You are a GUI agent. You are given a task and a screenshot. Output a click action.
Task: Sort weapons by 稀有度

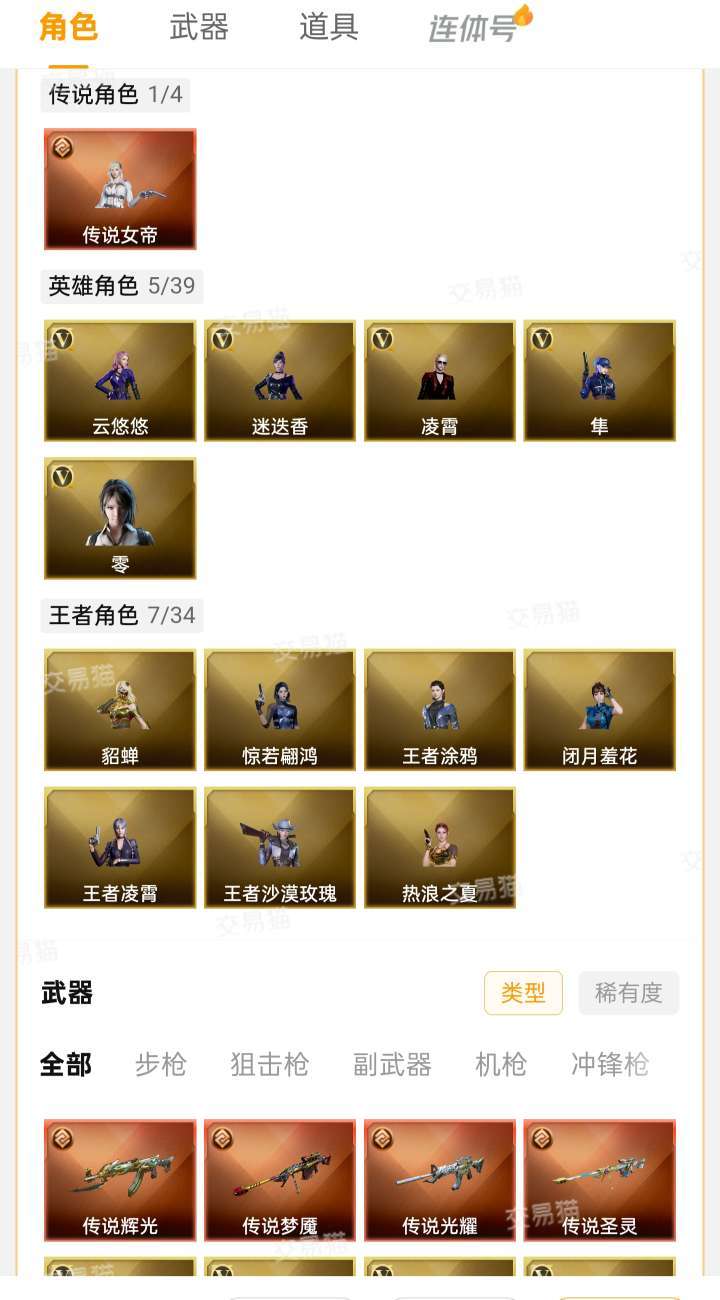tap(629, 993)
